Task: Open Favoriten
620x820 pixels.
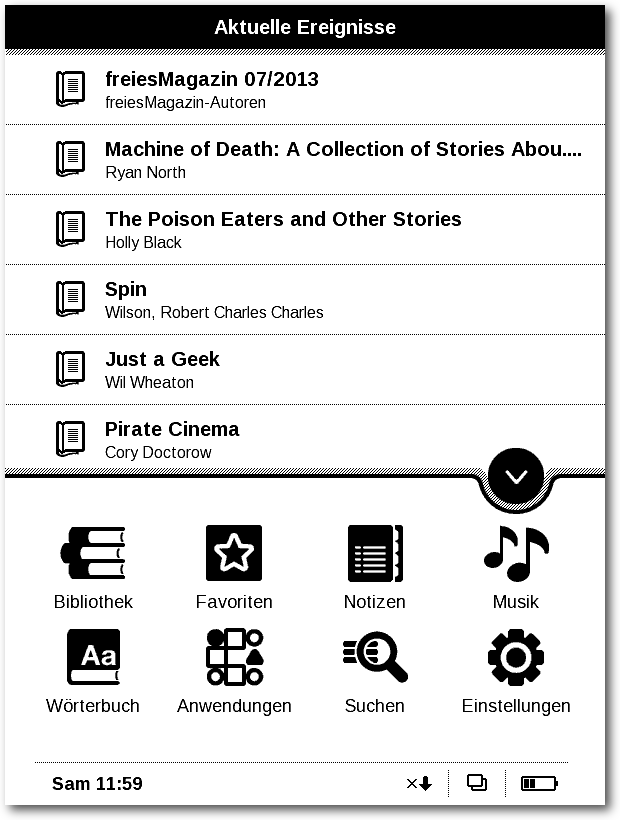Action: pos(234,567)
